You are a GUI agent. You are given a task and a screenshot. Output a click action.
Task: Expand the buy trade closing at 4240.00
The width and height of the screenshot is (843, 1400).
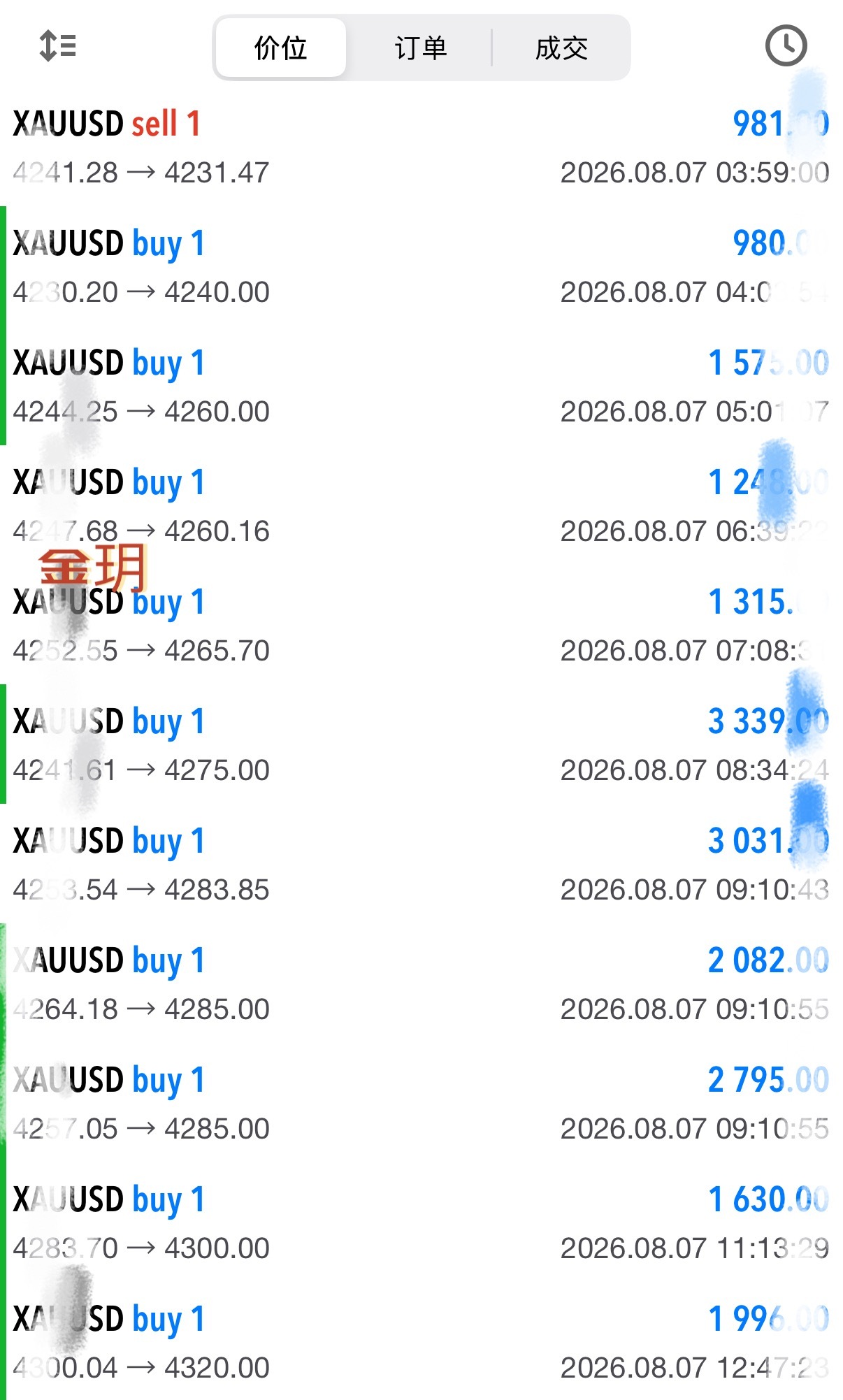point(421,266)
